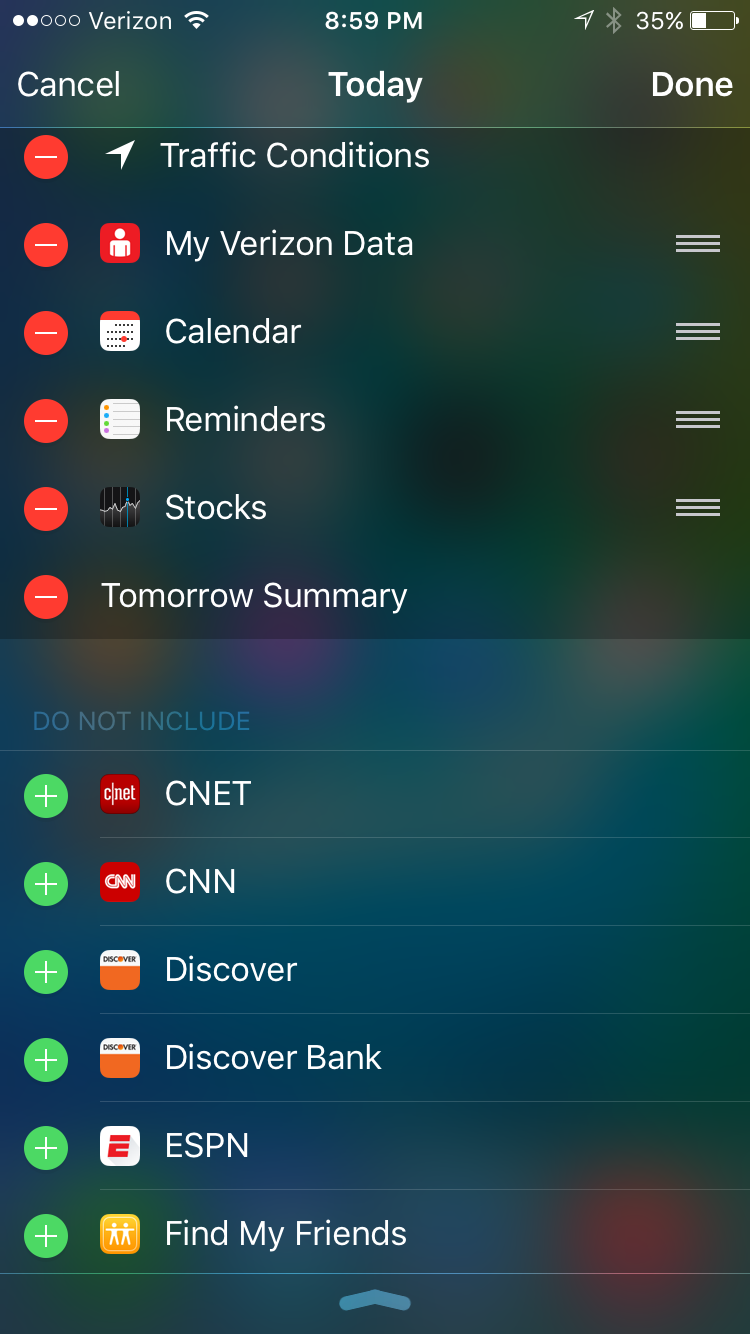Remove the Calendar widget
This screenshot has width=750, height=1334.
[46, 332]
